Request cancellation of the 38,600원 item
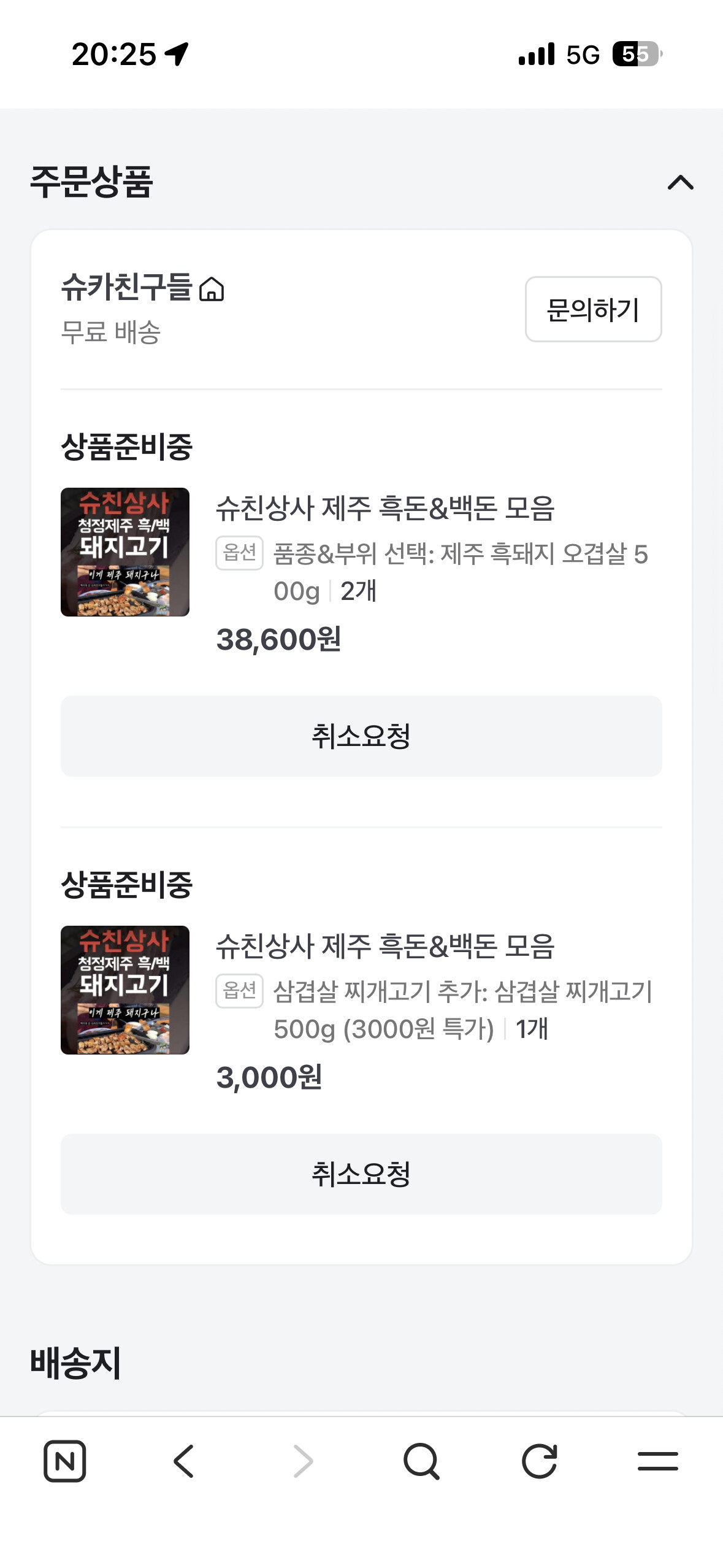The image size is (723, 1568). (361, 736)
